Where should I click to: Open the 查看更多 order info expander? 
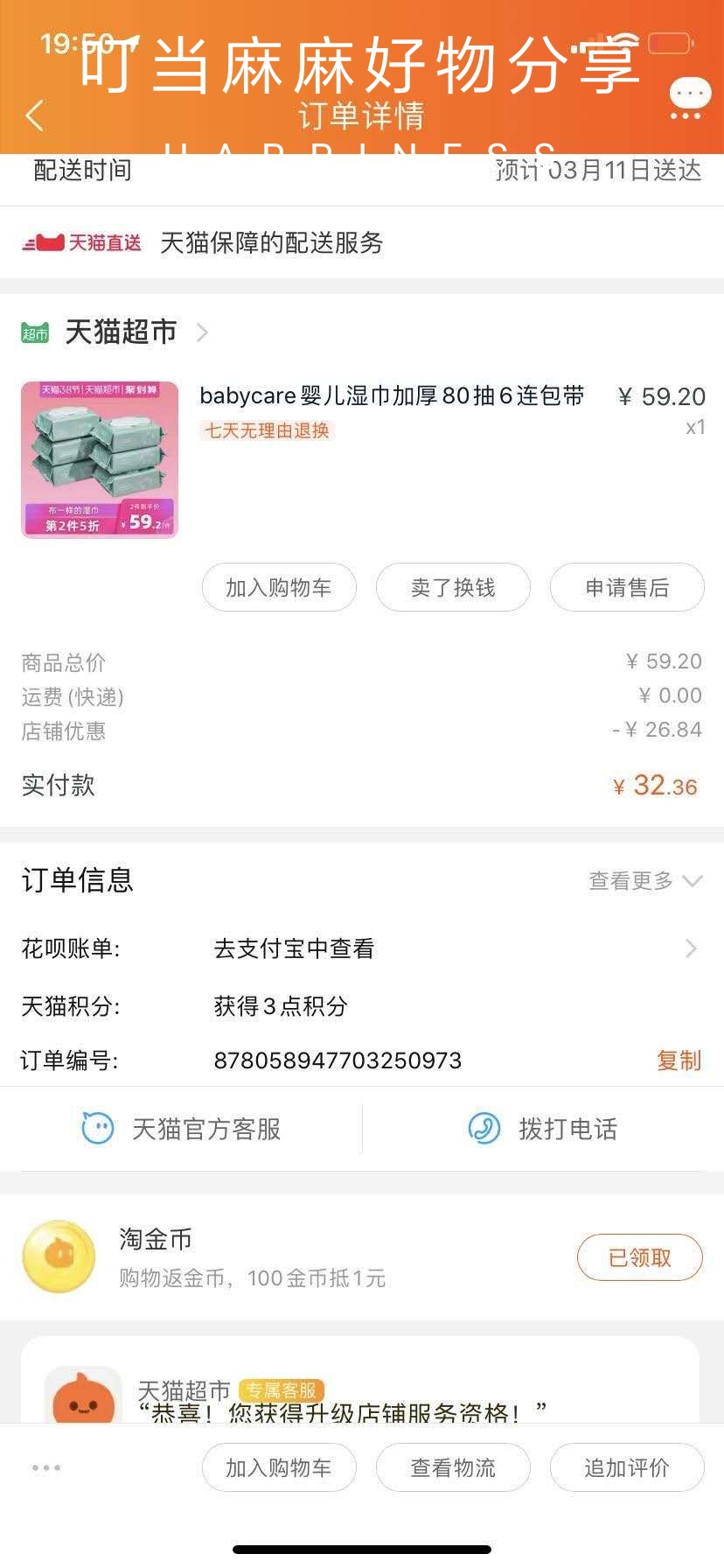coord(644,882)
